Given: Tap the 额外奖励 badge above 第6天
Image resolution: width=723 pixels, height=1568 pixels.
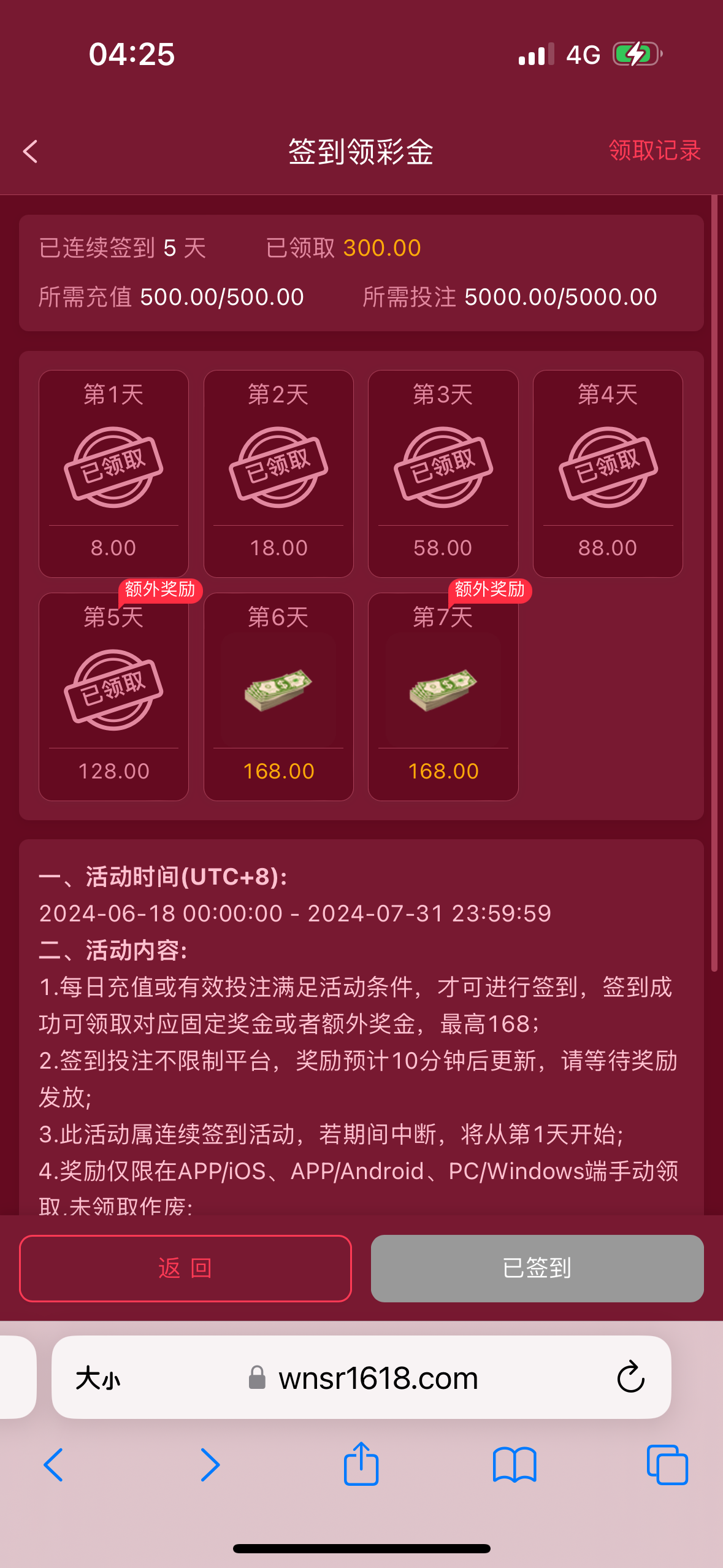Looking at the screenshot, I should tap(160, 591).
